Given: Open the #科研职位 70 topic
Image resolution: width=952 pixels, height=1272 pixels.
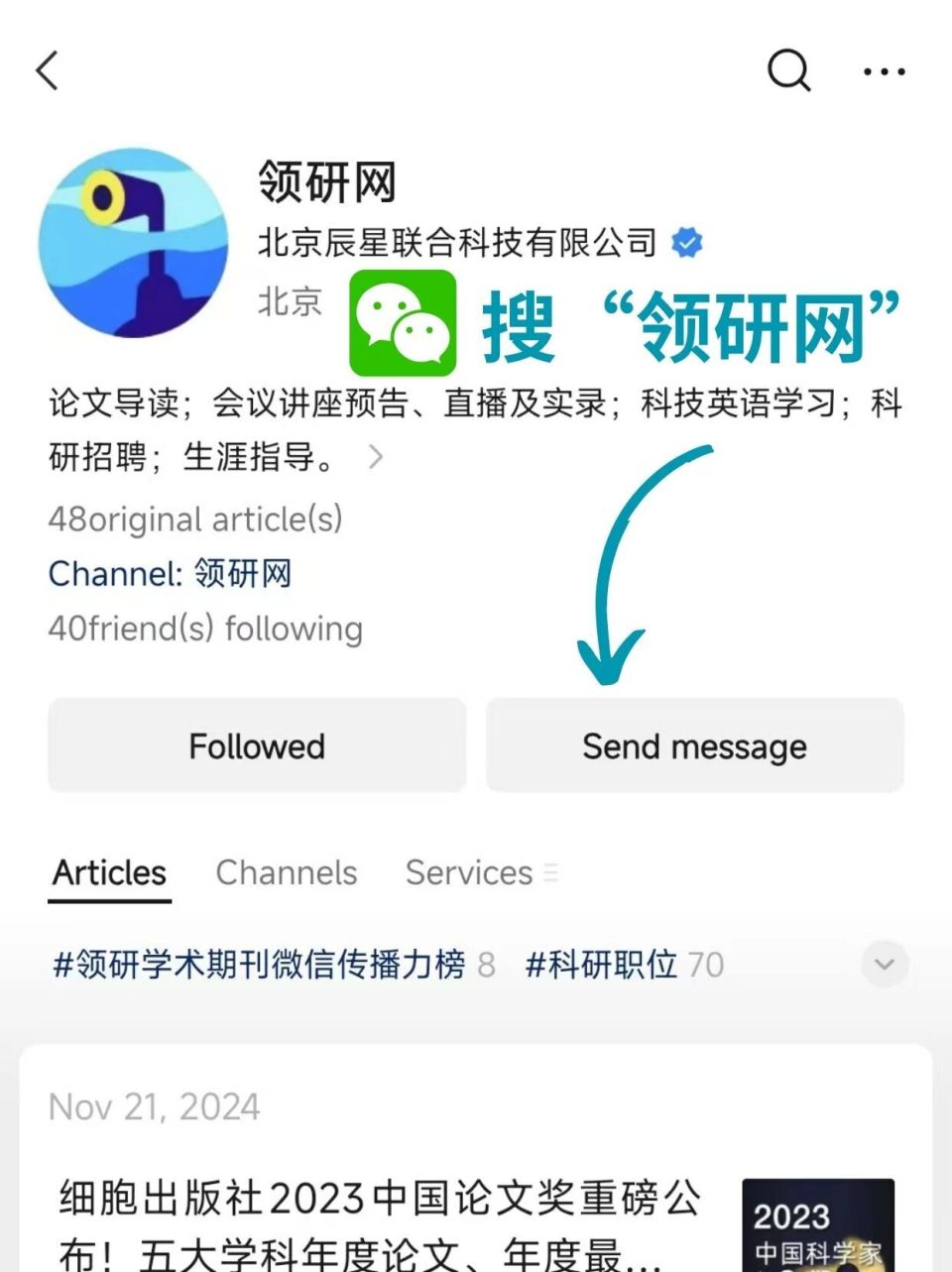Looking at the screenshot, I should click(x=600, y=964).
